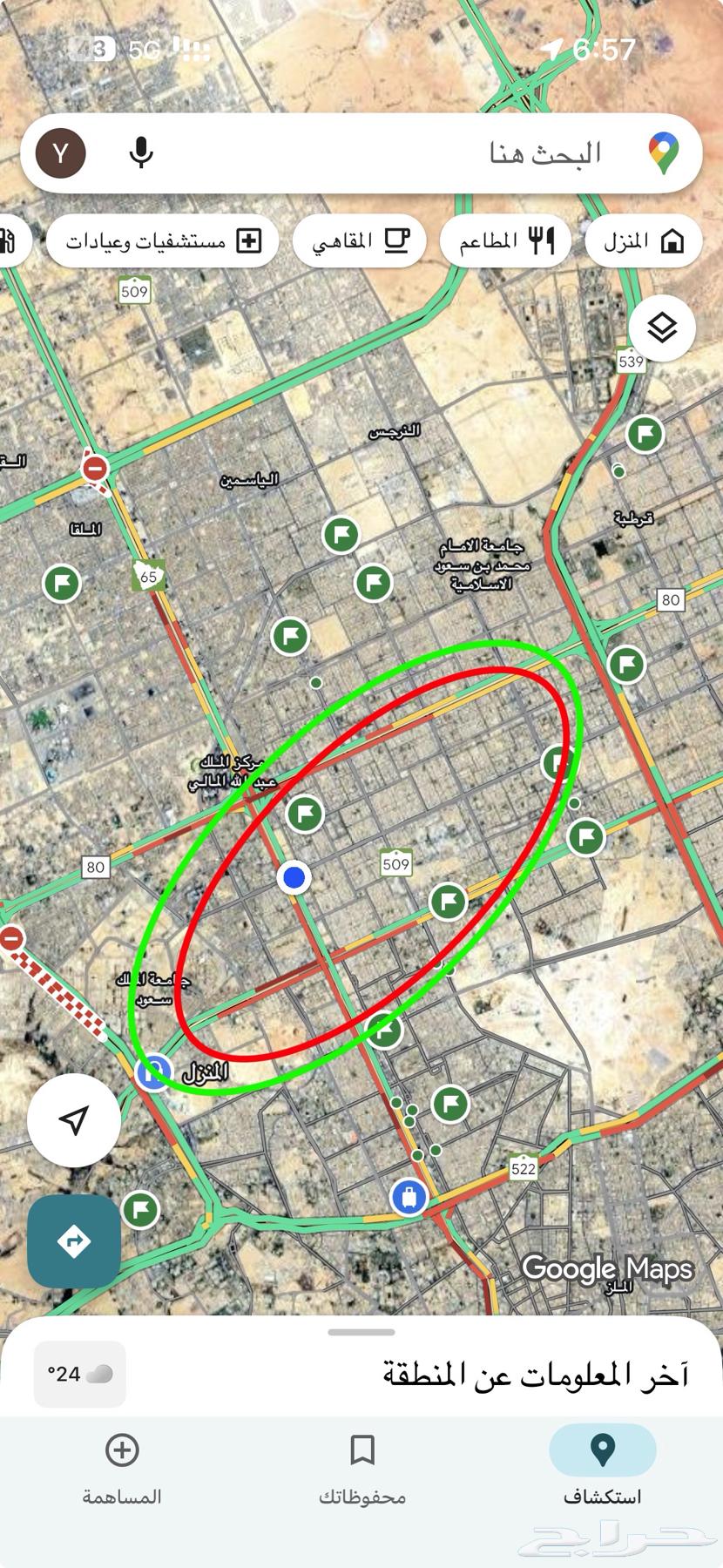Tap the المنزل home pin on the map
The height and width of the screenshot is (1568, 723).
(154, 1071)
